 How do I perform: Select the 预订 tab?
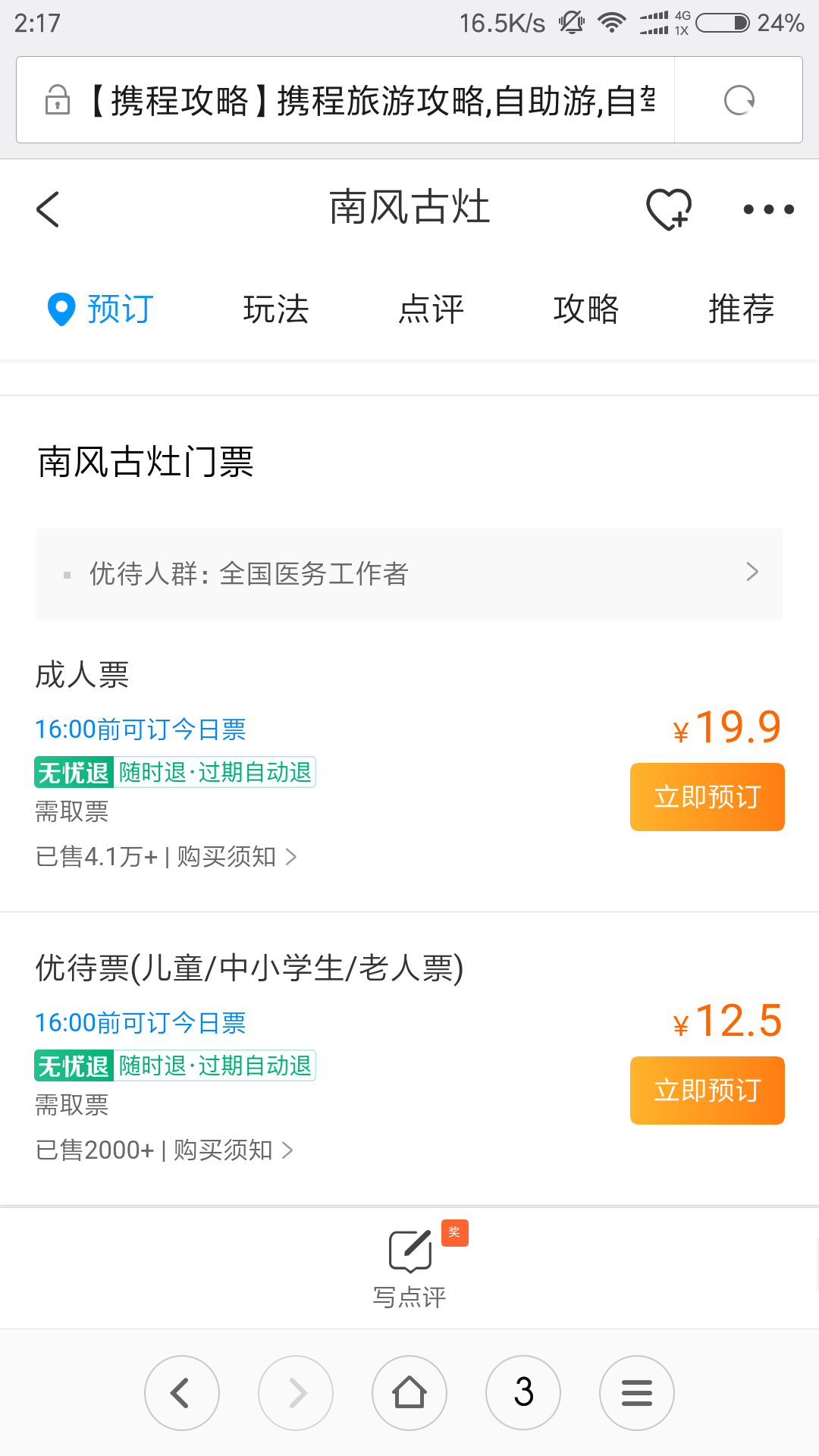(102, 309)
